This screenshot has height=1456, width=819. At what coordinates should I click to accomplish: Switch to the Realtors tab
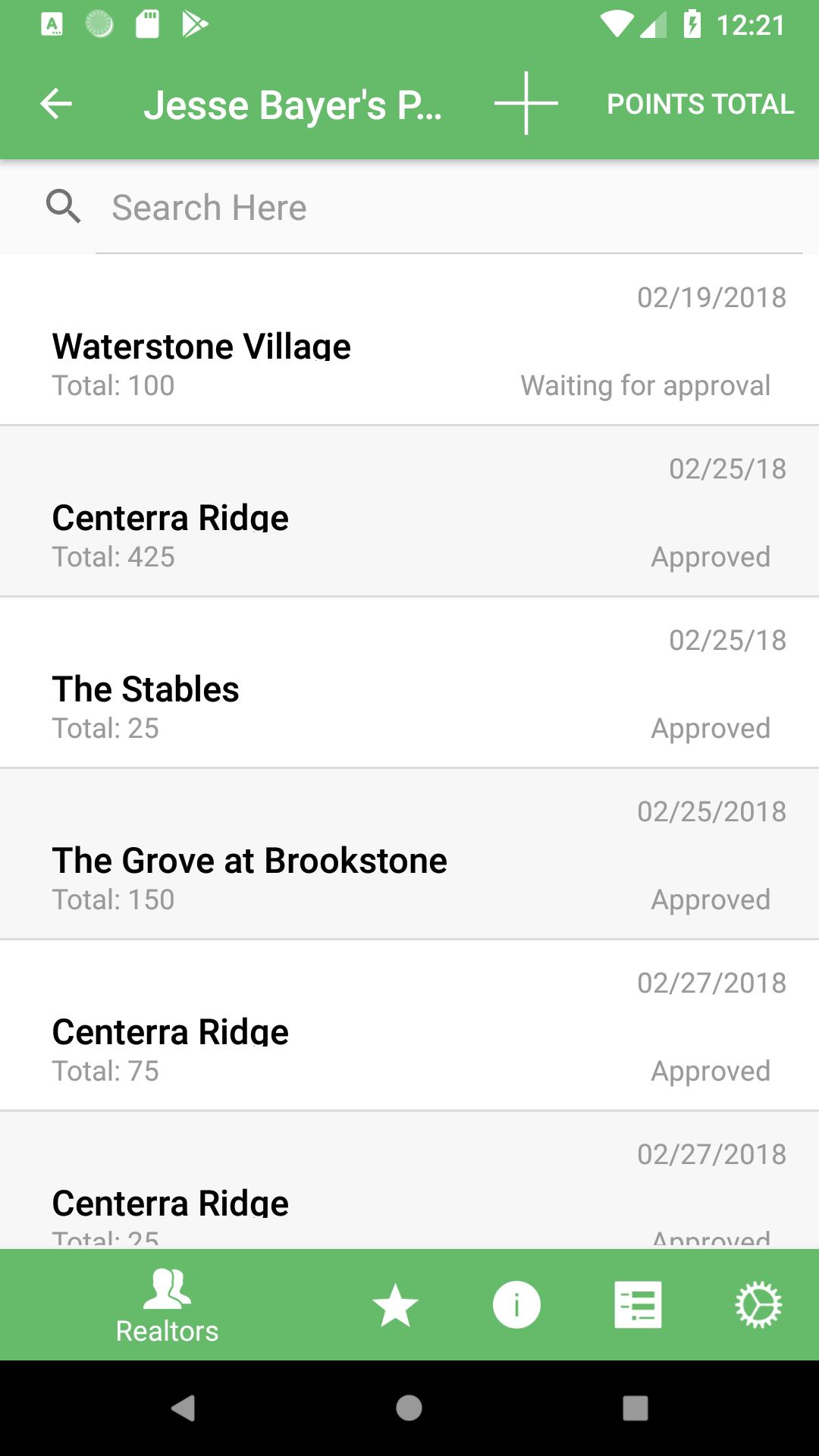click(x=167, y=1306)
